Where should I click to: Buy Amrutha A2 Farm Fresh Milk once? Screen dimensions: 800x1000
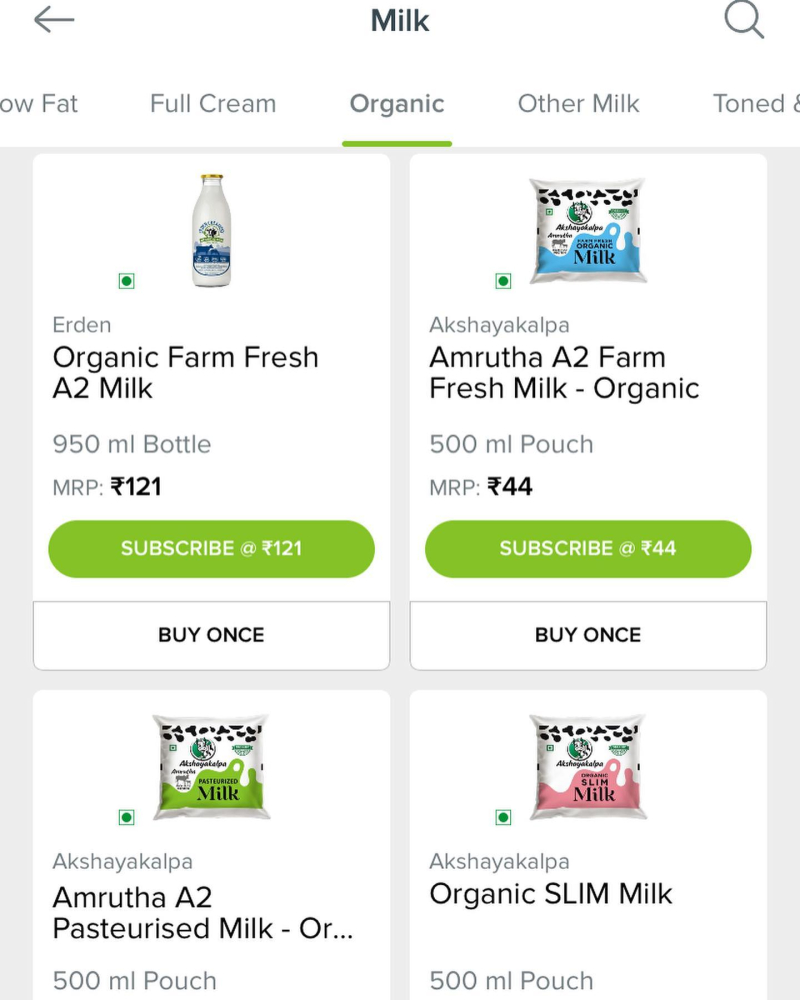pos(588,635)
